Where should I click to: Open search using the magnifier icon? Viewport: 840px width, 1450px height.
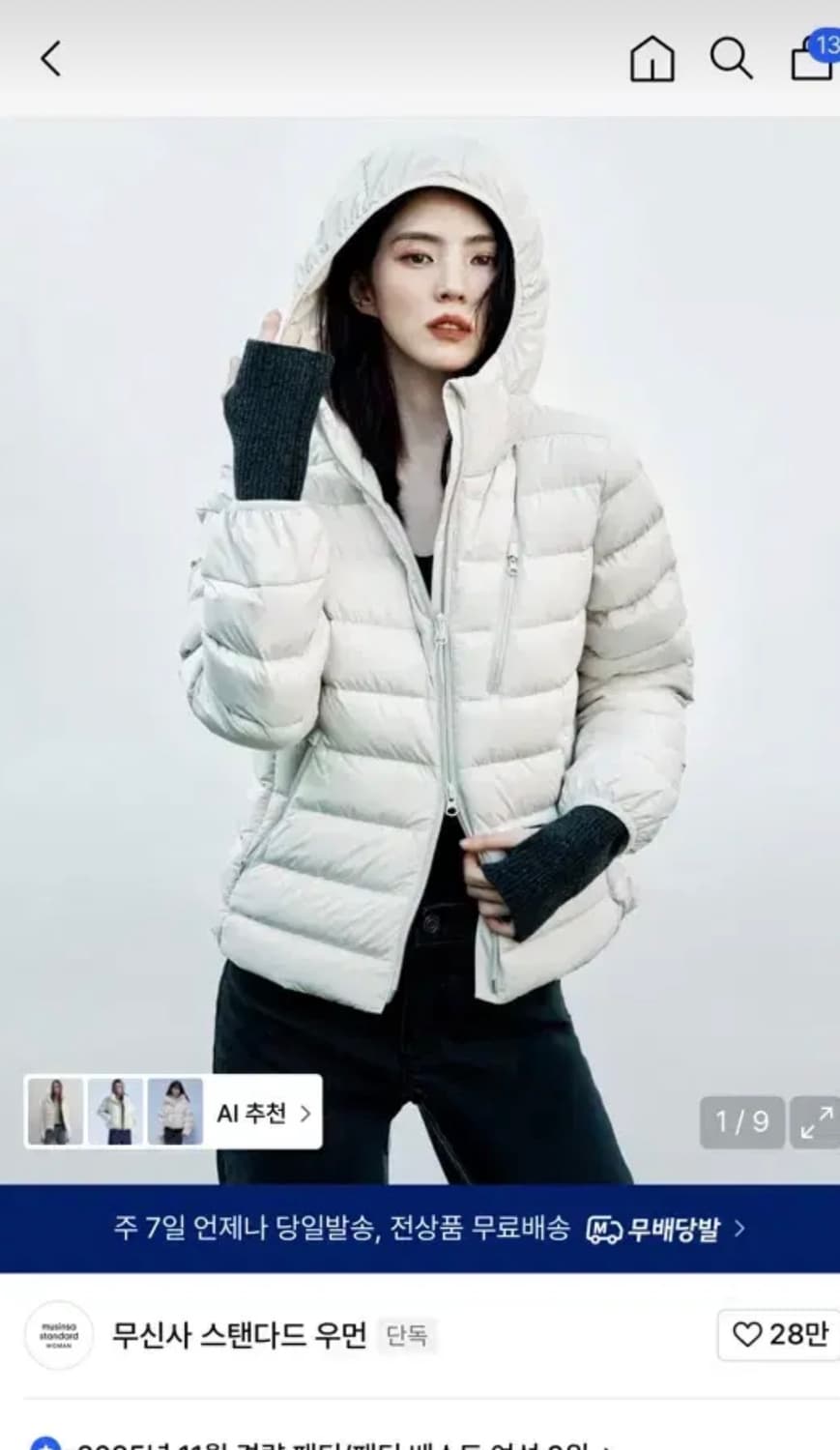pyautogui.click(x=733, y=60)
